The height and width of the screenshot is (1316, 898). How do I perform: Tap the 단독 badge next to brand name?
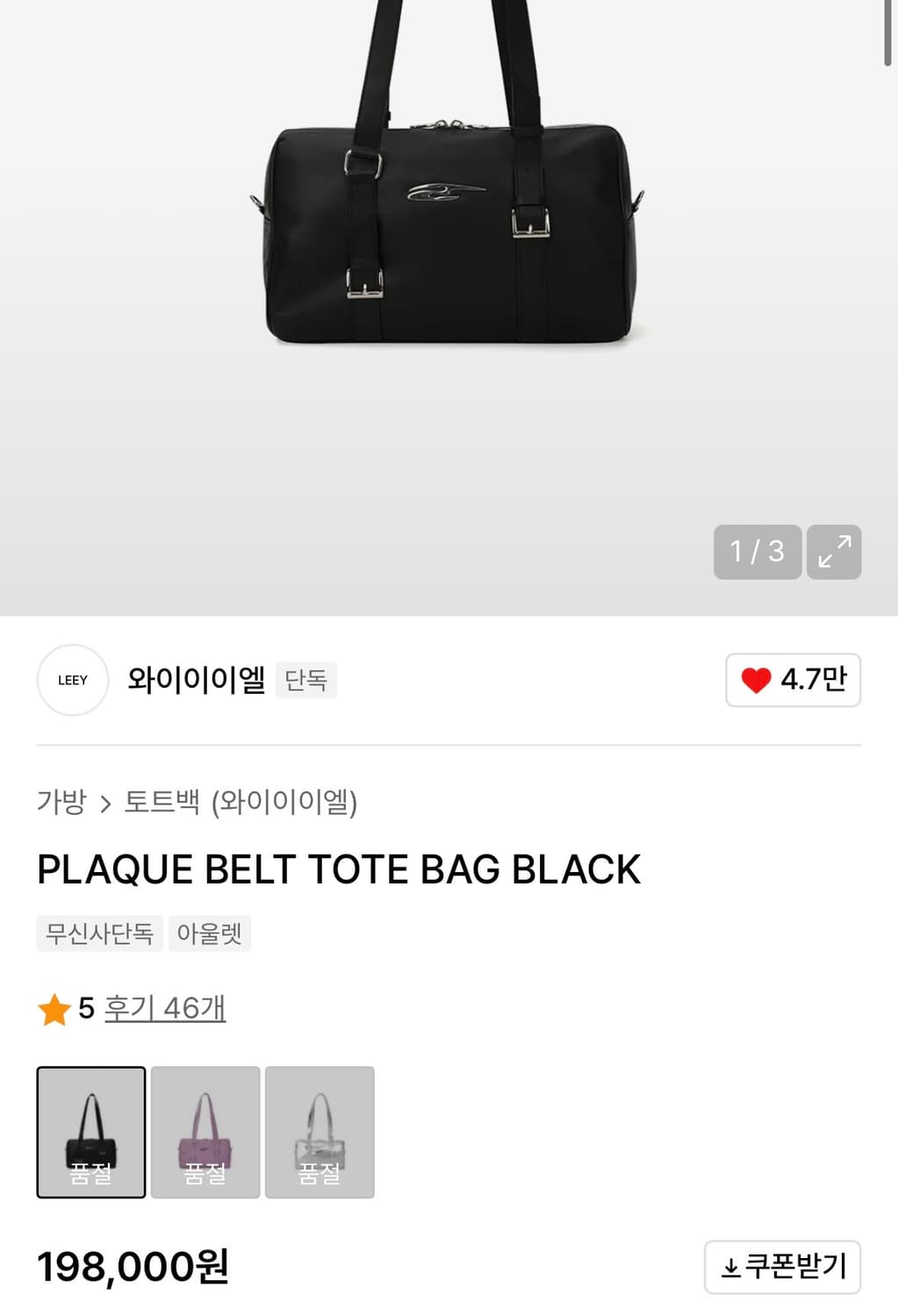306,680
